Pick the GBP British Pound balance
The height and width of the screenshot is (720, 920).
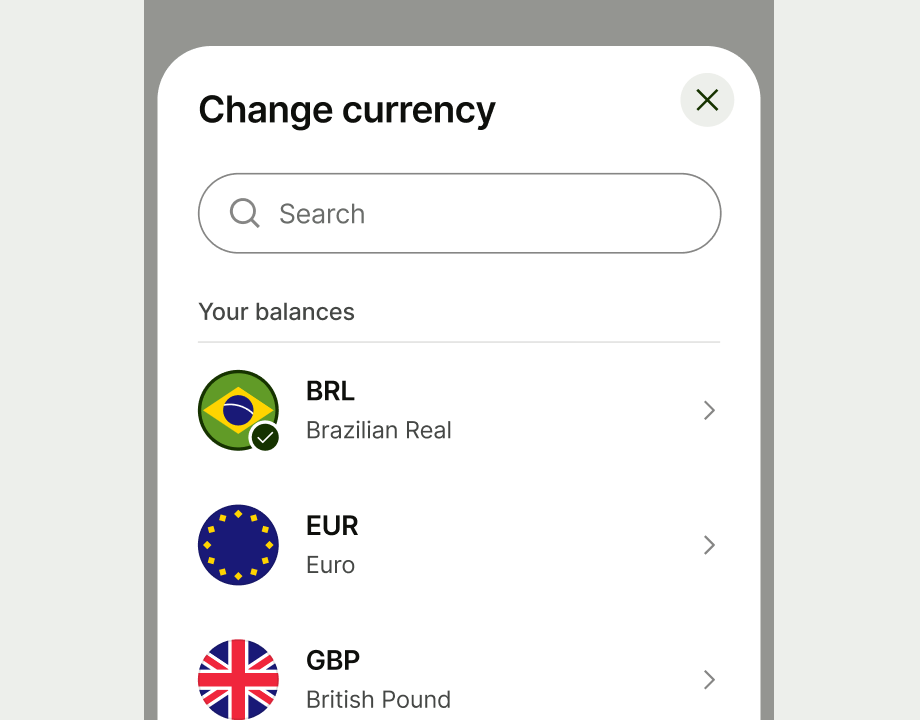click(x=459, y=679)
